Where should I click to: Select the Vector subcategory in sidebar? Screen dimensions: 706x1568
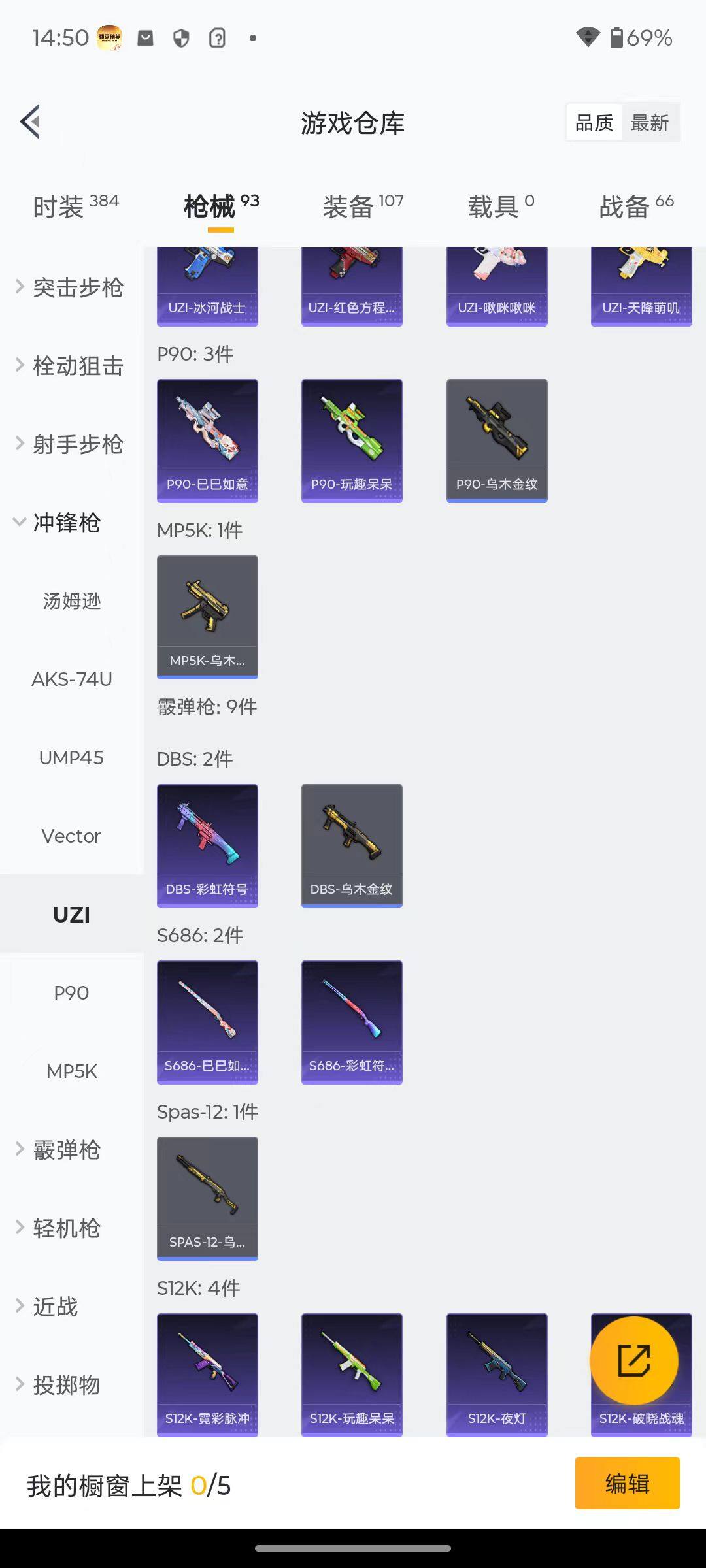71,836
